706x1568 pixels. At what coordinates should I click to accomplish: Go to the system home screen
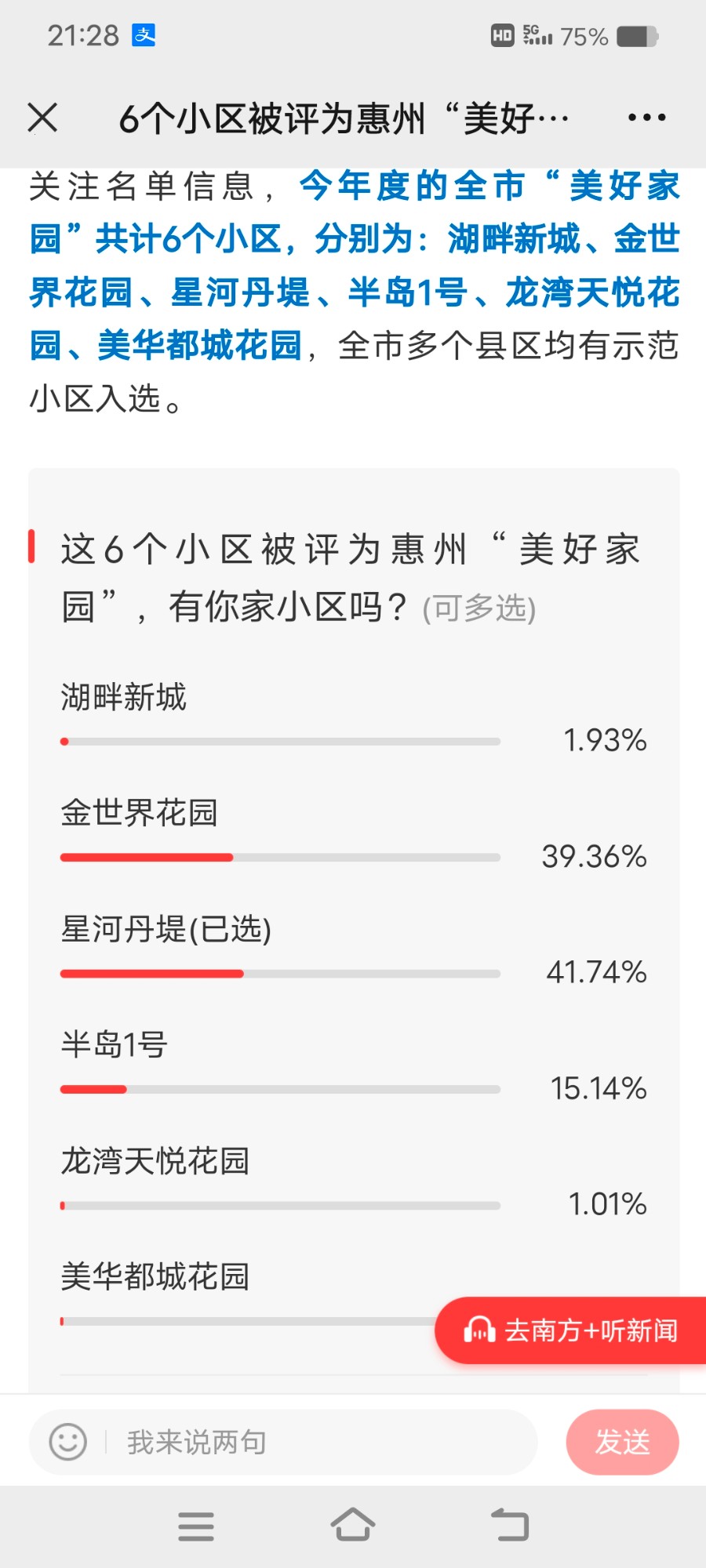353,1525
